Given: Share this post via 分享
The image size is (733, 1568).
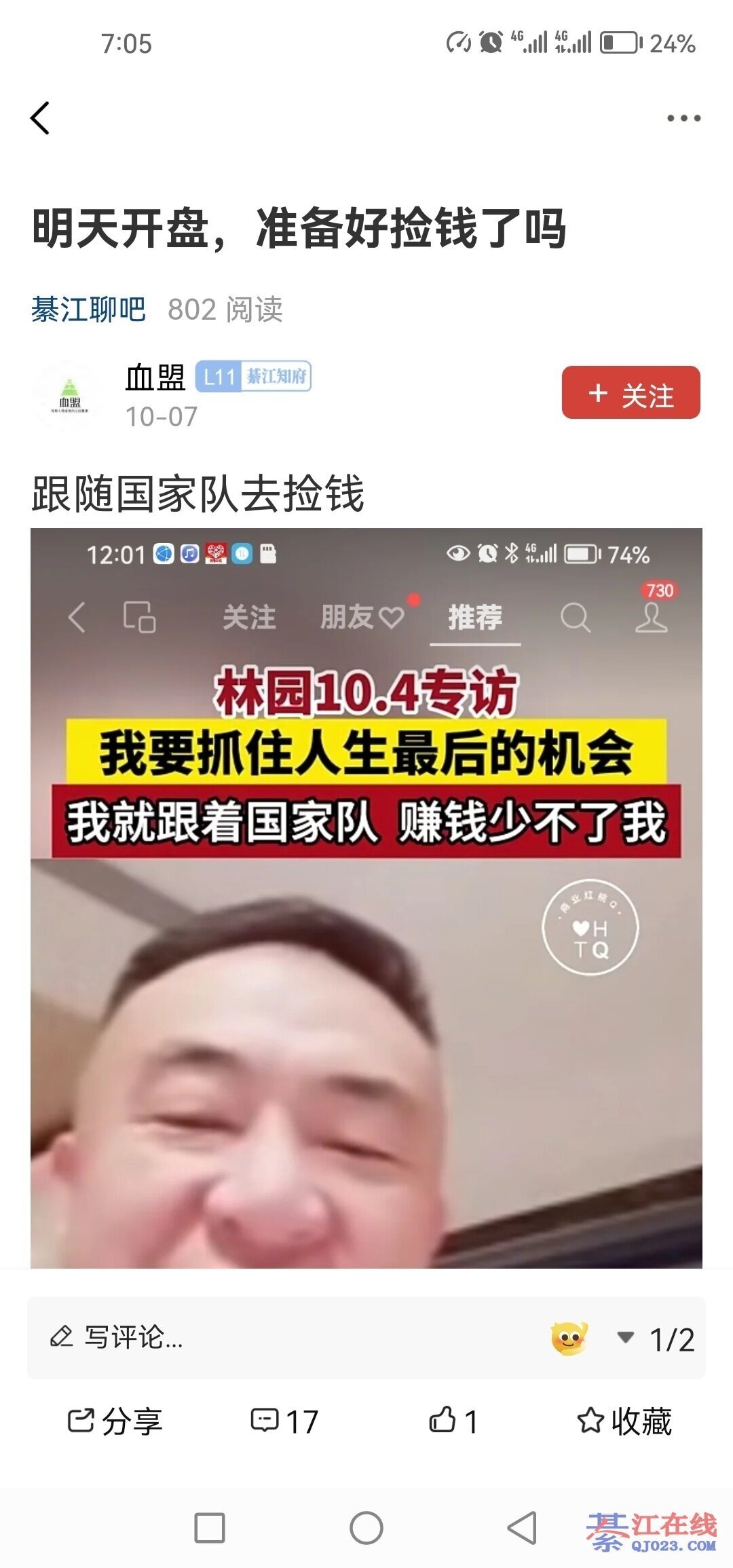Looking at the screenshot, I should [114, 1421].
